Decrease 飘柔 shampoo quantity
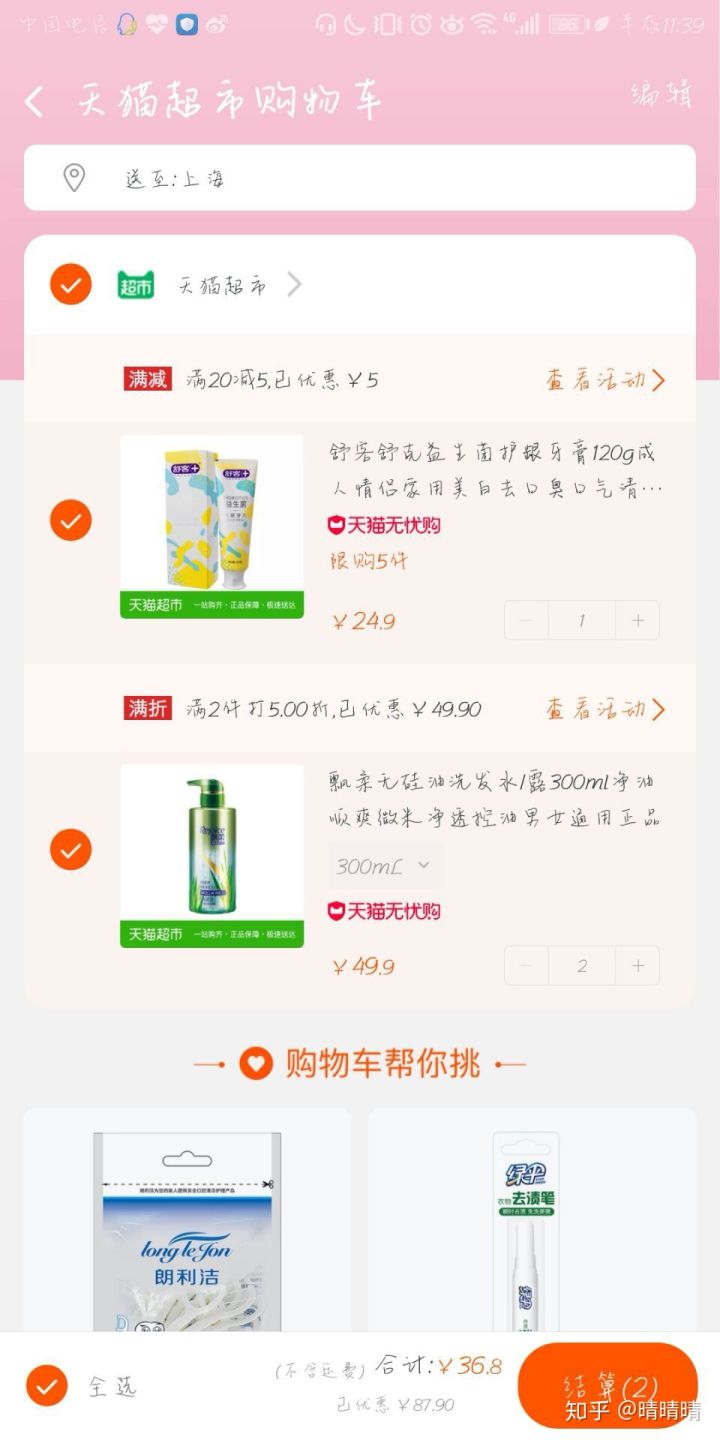 coord(526,966)
